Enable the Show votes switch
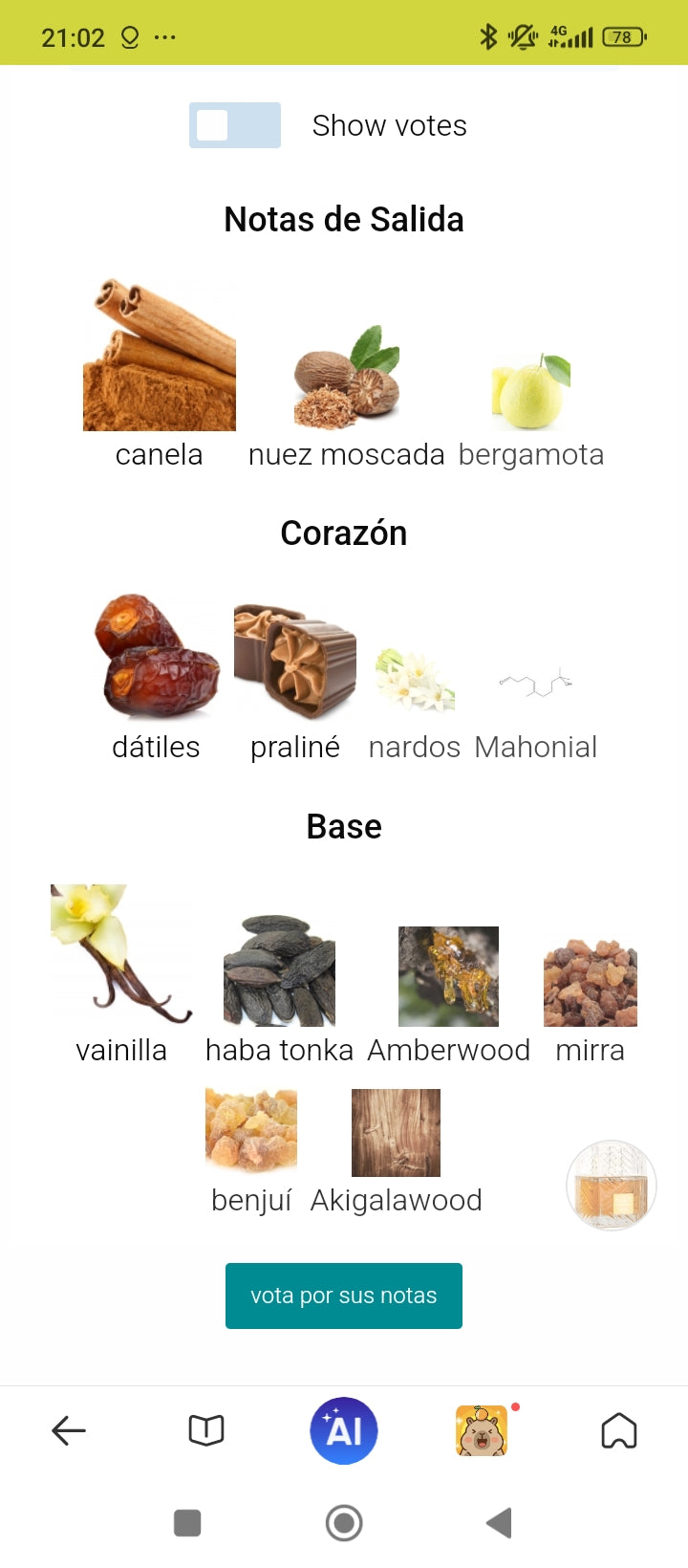Screen dimensions: 688x1568 [234, 124]
